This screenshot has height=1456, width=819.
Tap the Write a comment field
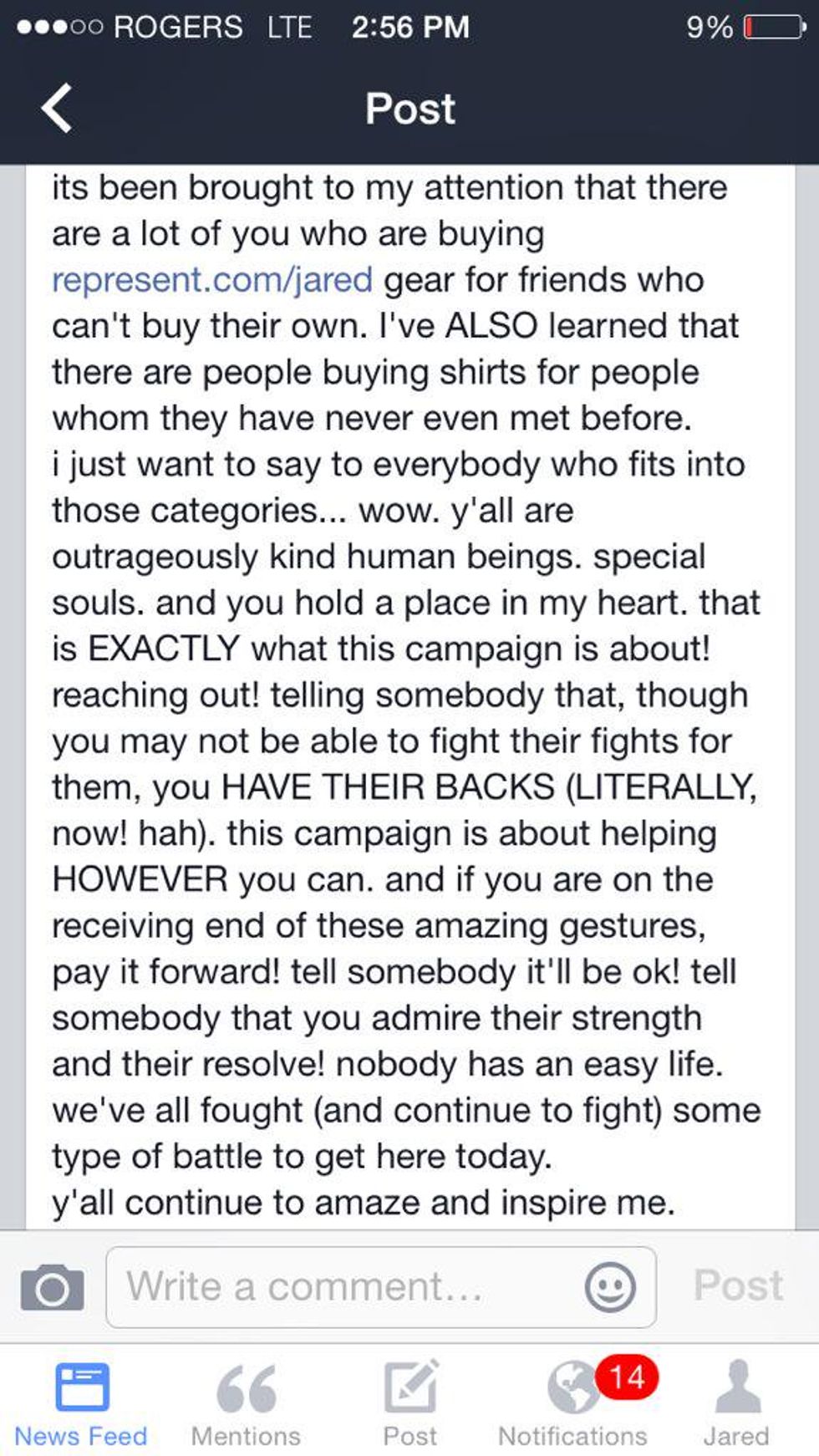pyautogui.click(x=343, y=1287)
